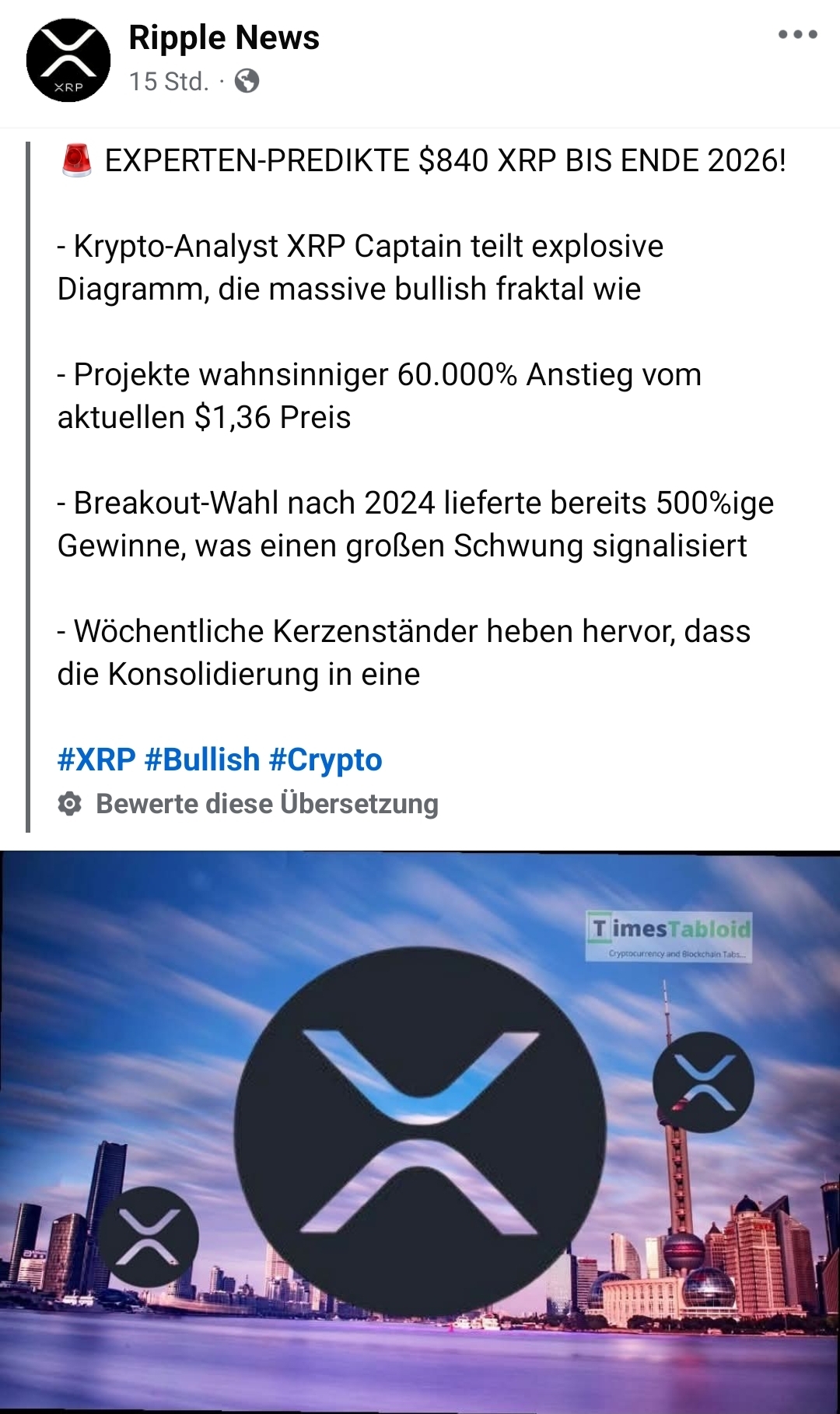This screenshot has width=840, height=1414.
Task: Open the #XRP hashtag
Action: tap(96, 760)
